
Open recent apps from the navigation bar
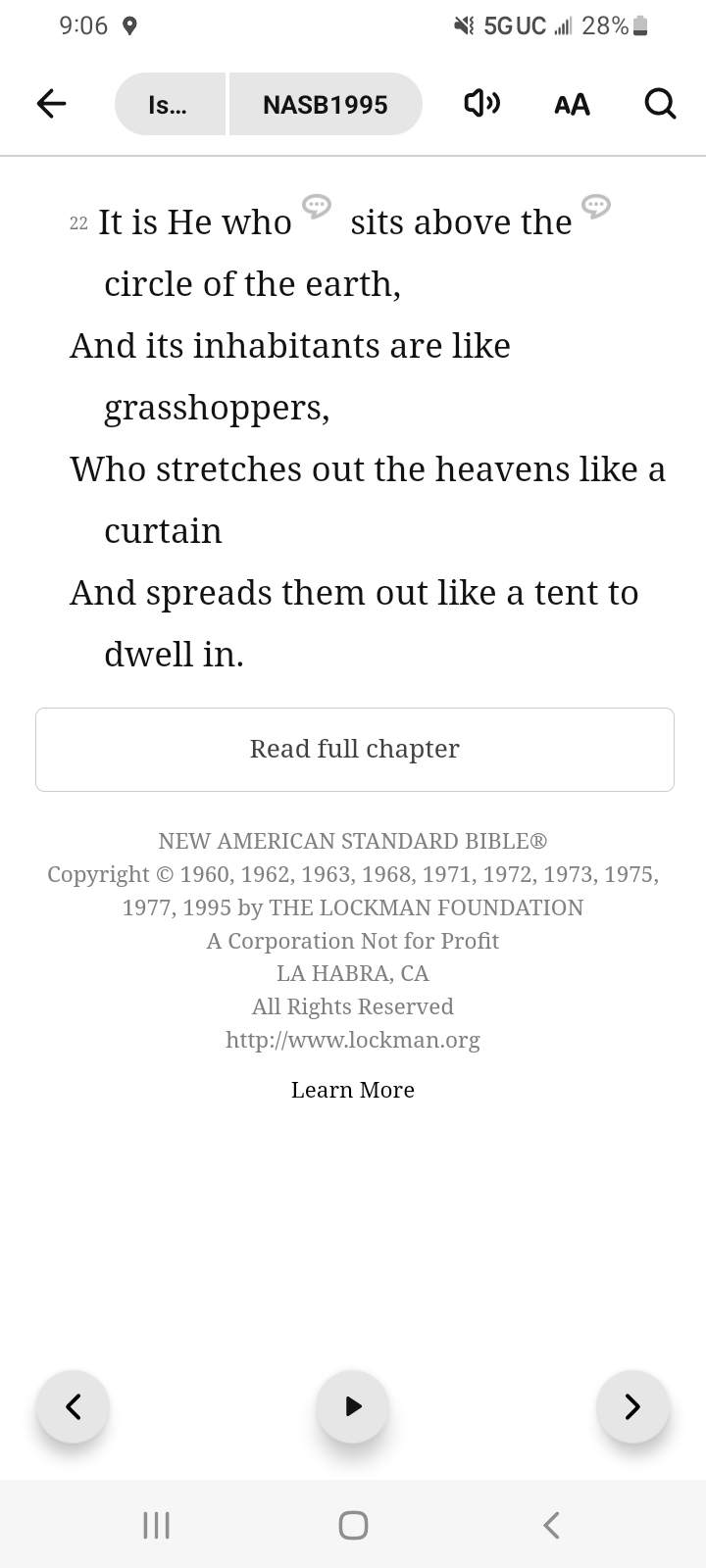[x=156, y=1525]
